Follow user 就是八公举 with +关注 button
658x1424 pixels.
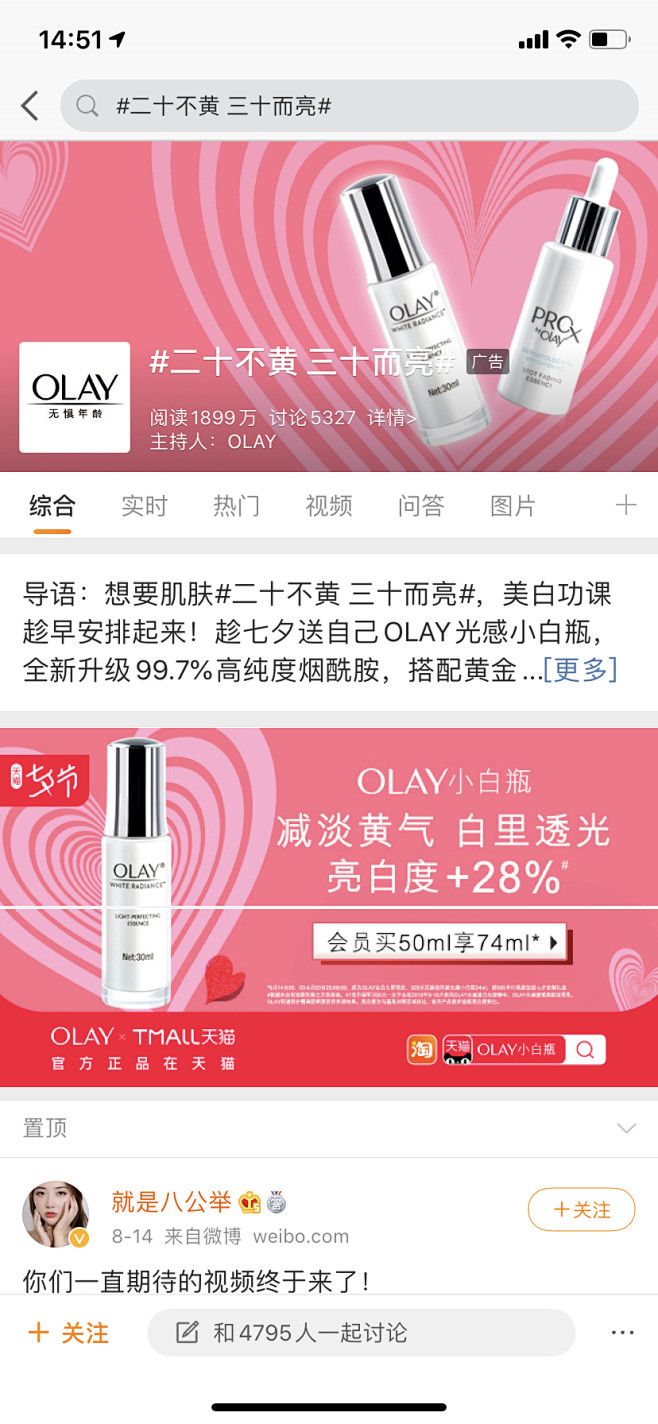[582, 1210]
